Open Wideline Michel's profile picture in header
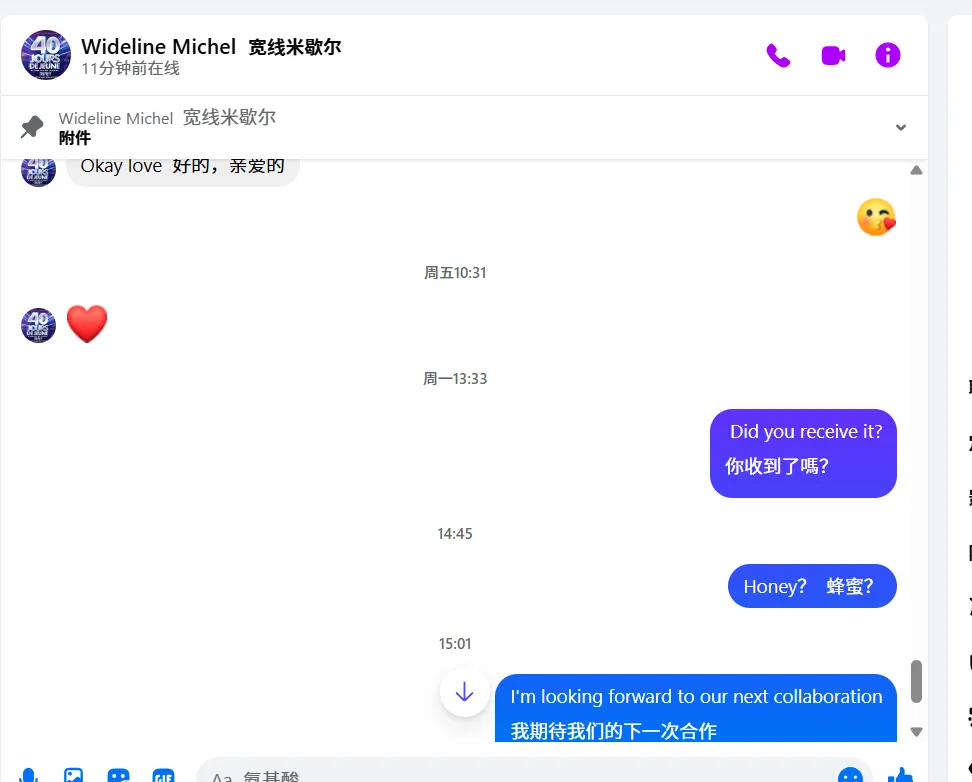This screenshot has width=972, height=782. click(x=46, y=55)
